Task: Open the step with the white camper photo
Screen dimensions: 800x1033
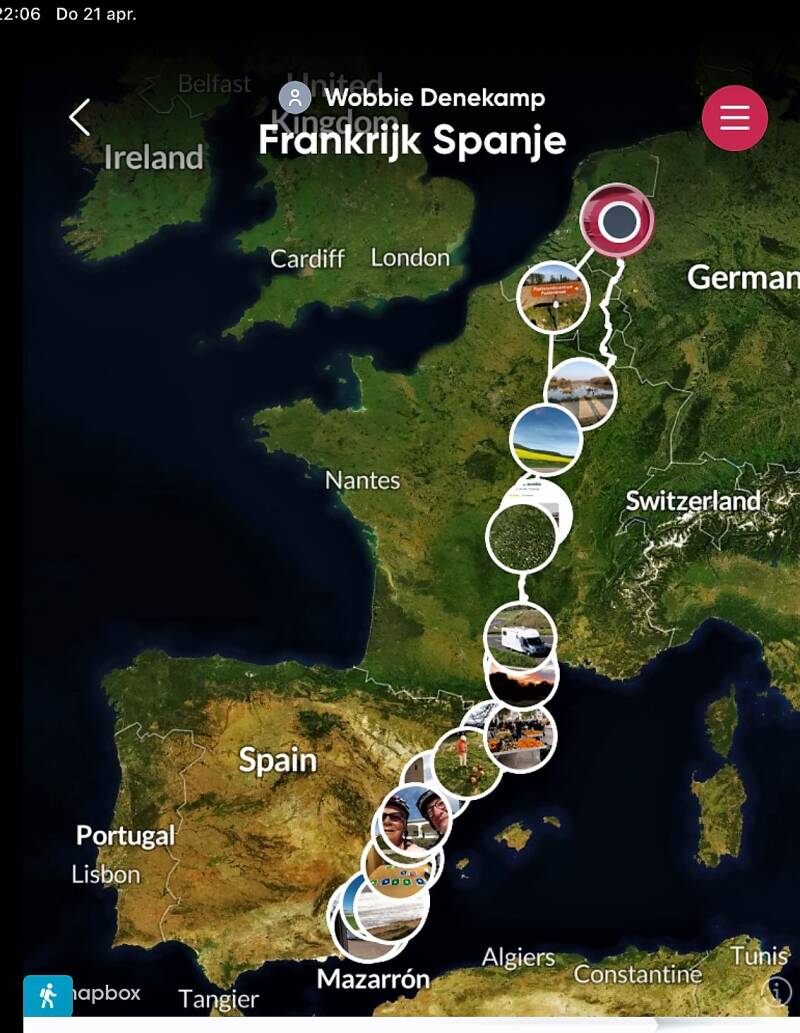Action: pos(520,634)
